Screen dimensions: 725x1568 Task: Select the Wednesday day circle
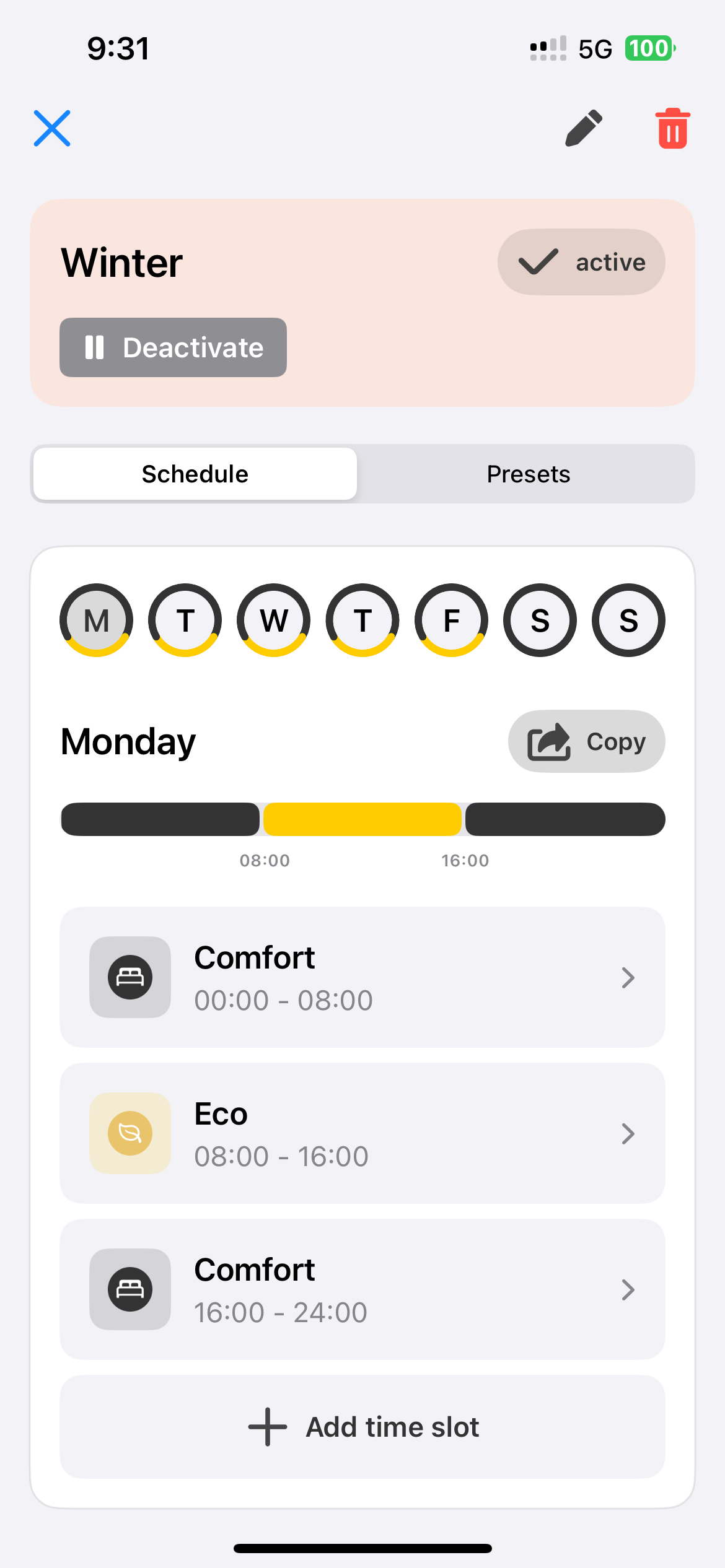point(273,620)
